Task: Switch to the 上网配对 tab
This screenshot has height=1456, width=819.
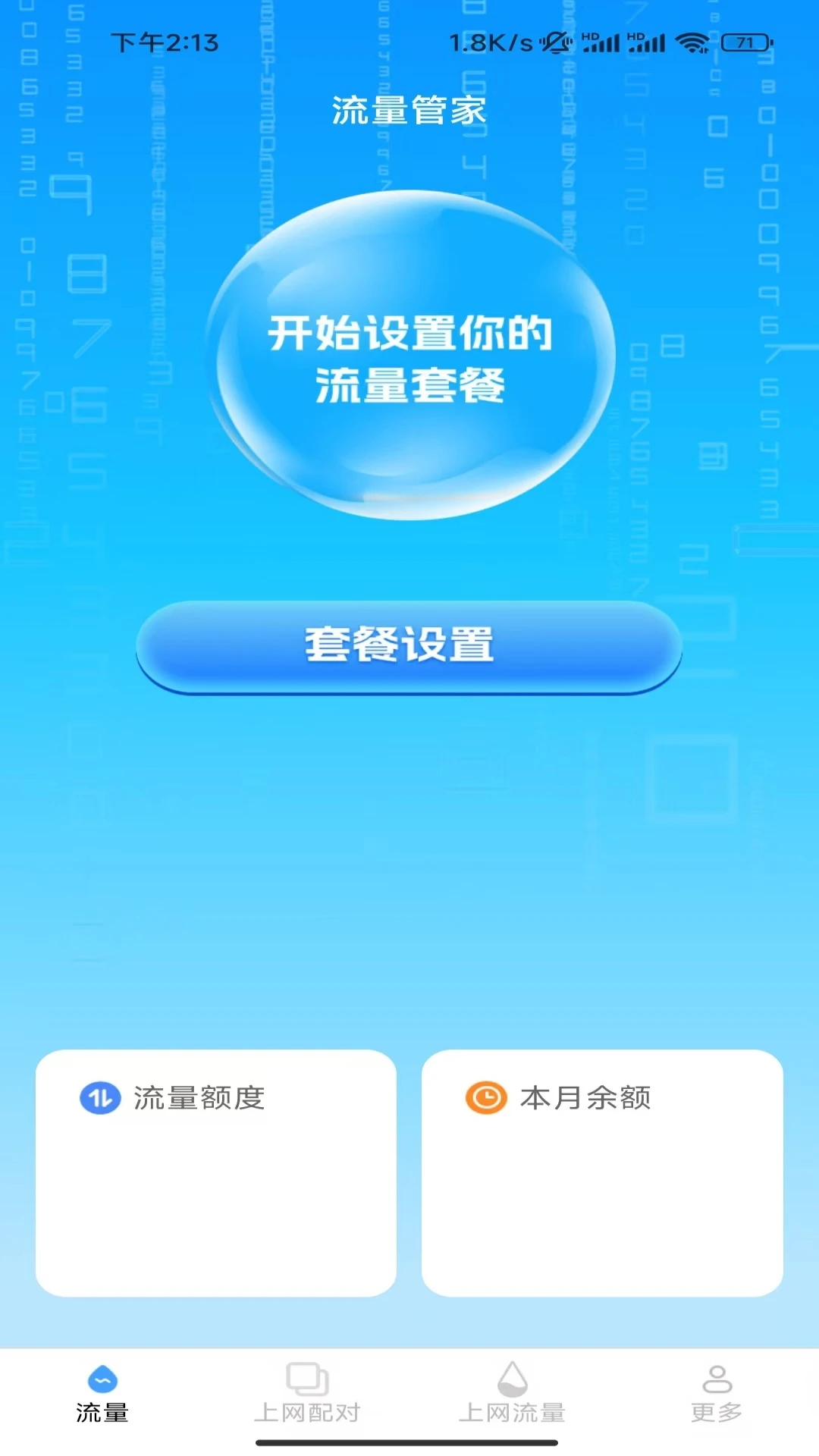Action: click(307, 1394)
